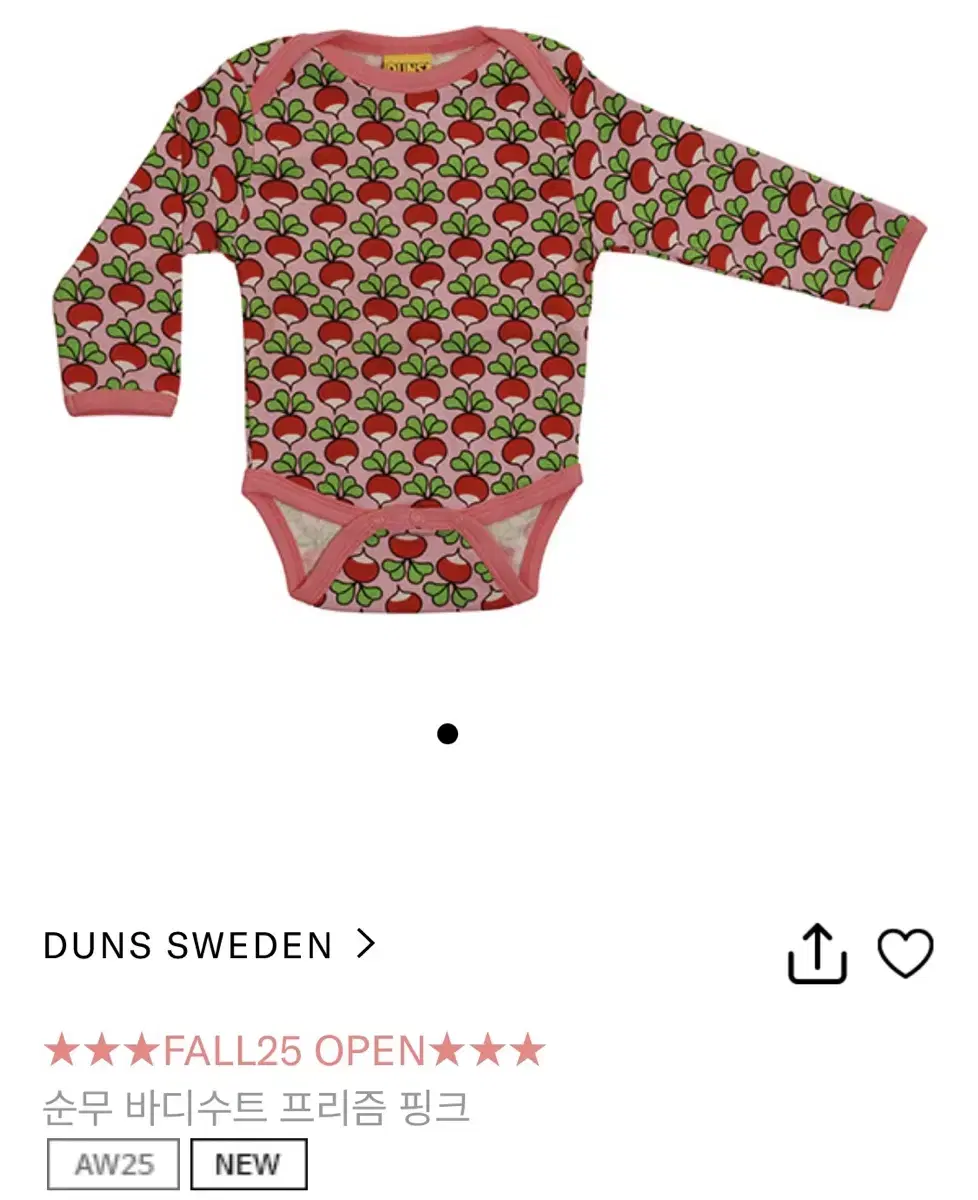Select the carousel page indicator dot
Viewport: 978px width, 1200px height.
[x=448, y=735]
